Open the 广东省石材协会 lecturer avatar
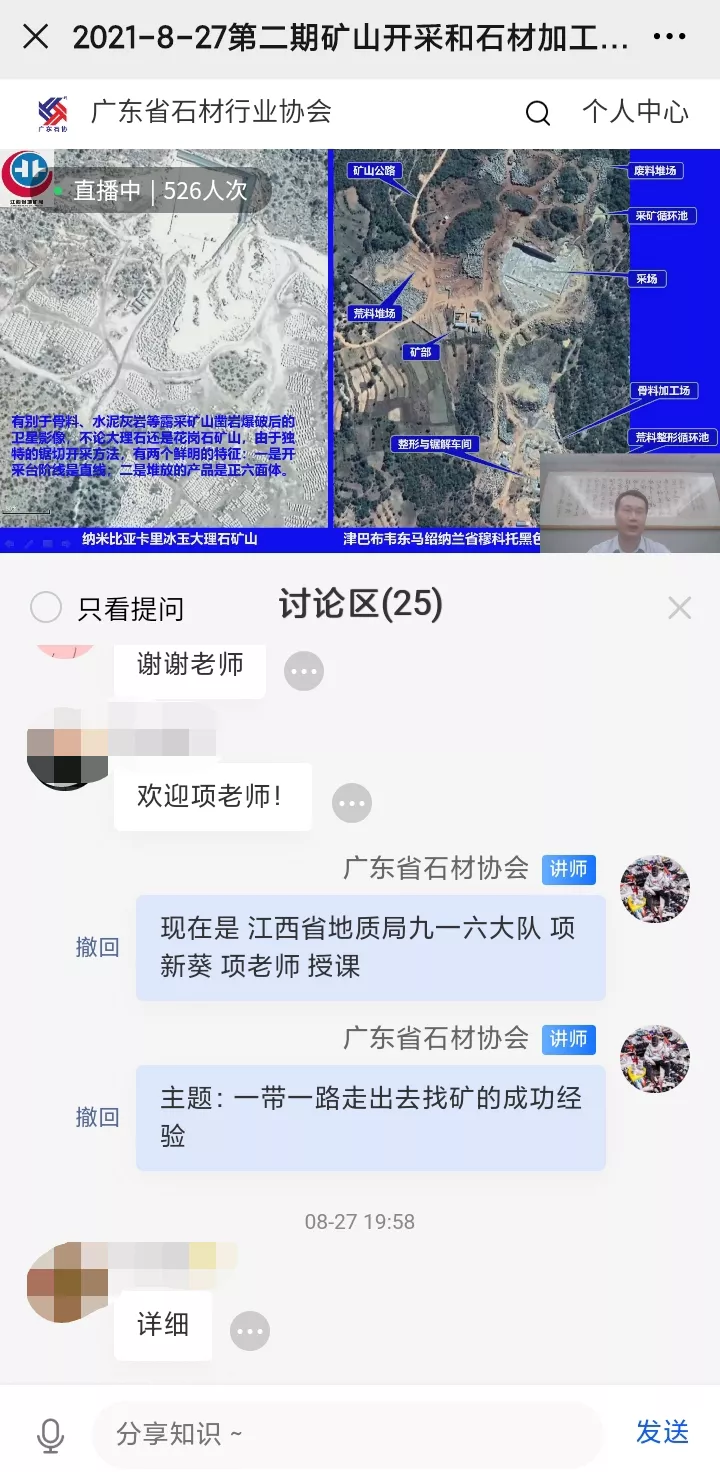720x1472 pixels. (x=654, y=889)
